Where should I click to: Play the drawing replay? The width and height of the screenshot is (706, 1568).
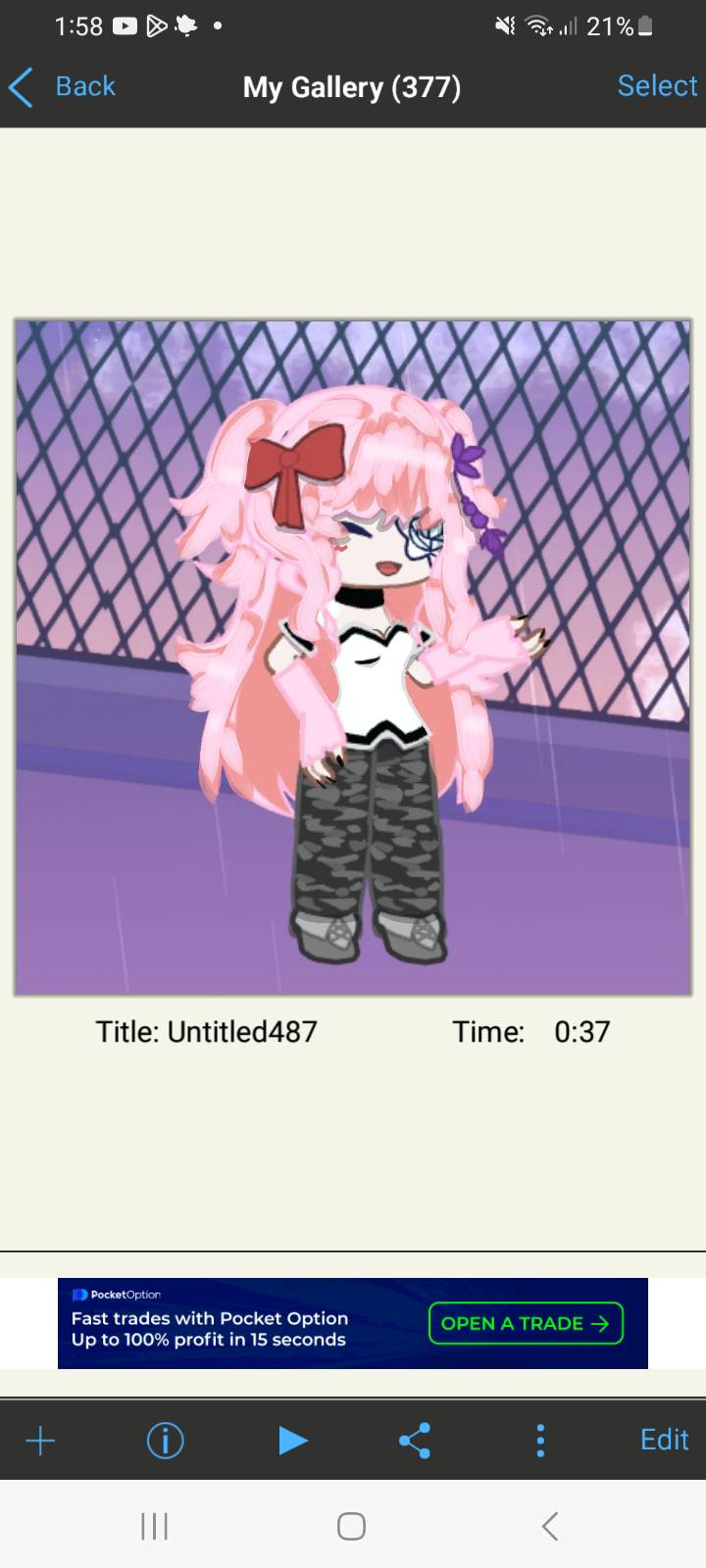(292, 1441)
